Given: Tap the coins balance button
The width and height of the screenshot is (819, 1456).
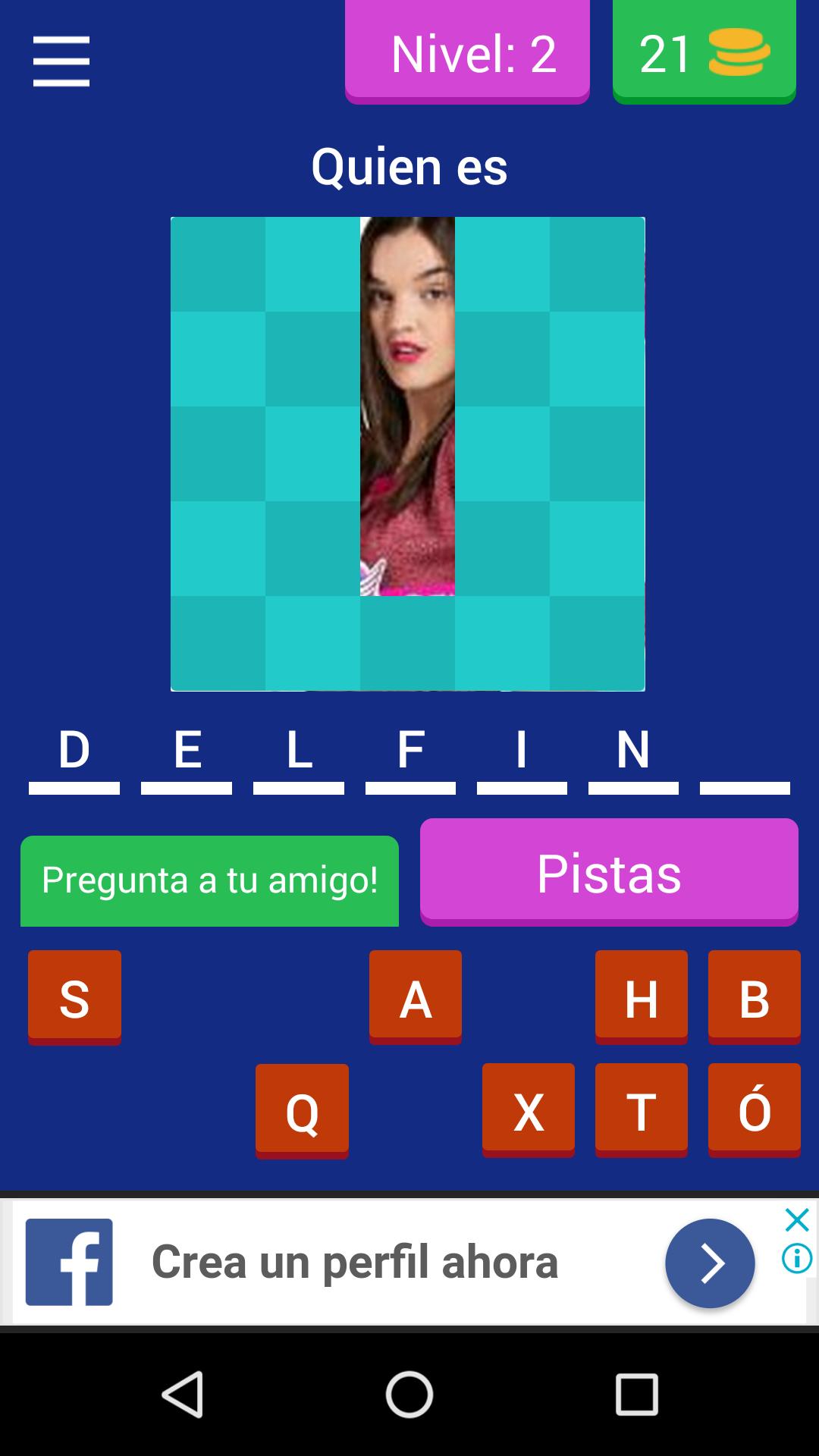Looking at the screenshot, I should pyautogui.click(x=704, y=52).
